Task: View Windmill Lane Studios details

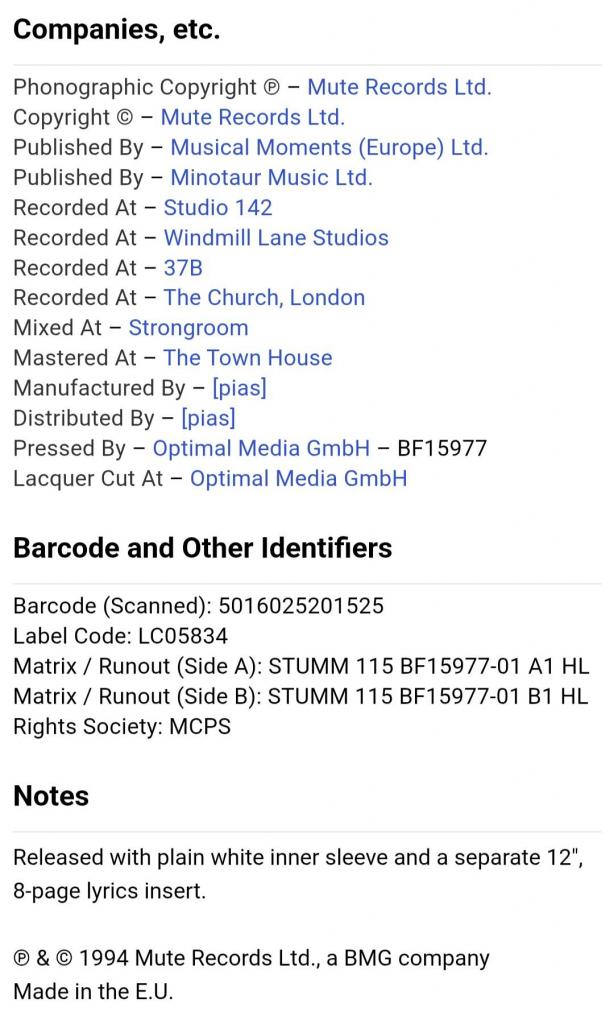Action: pyautogui.click(x=275, y=237)
